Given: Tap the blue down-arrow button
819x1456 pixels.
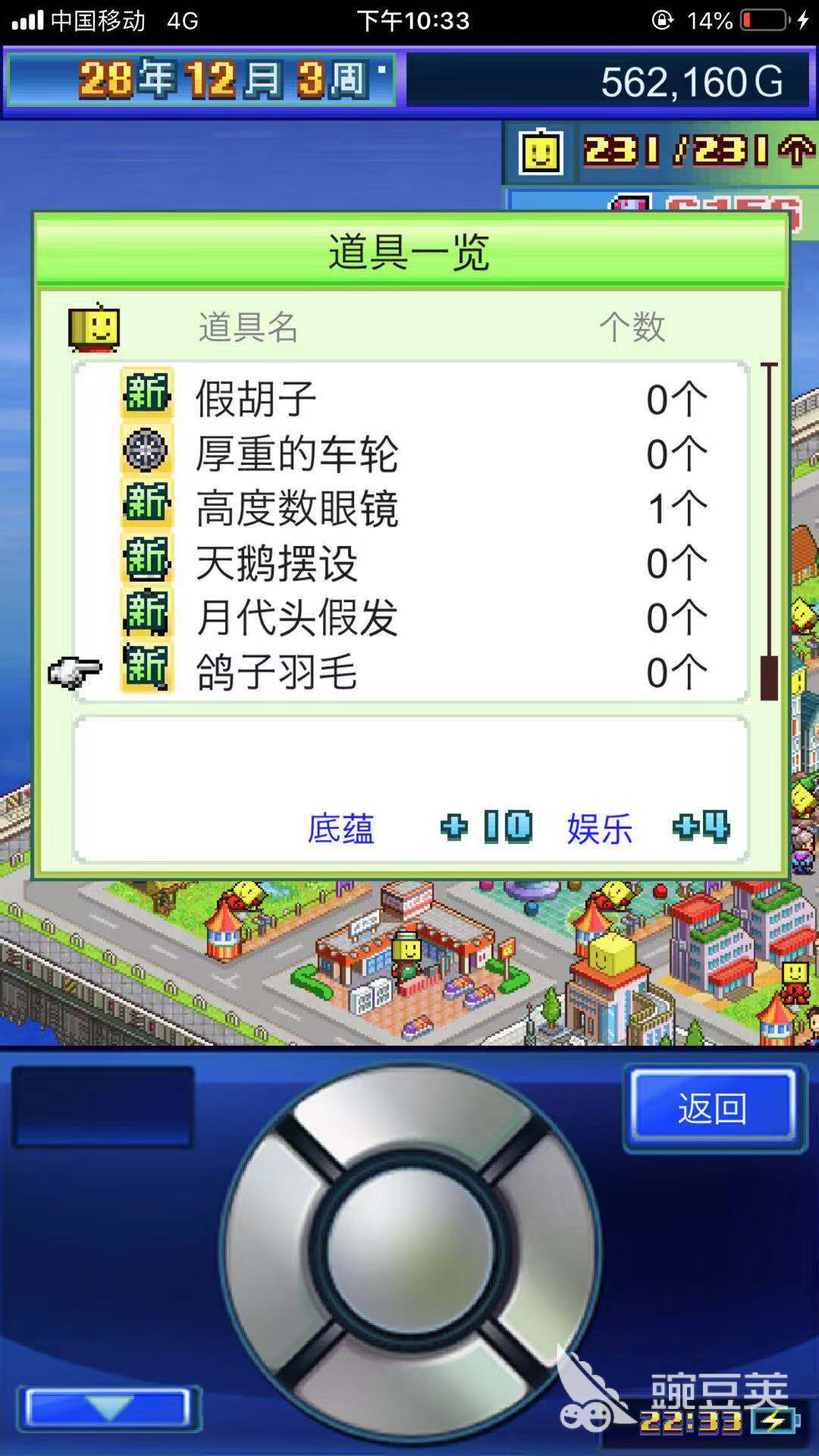Looking at the screenshot, I should point(109,1408).
